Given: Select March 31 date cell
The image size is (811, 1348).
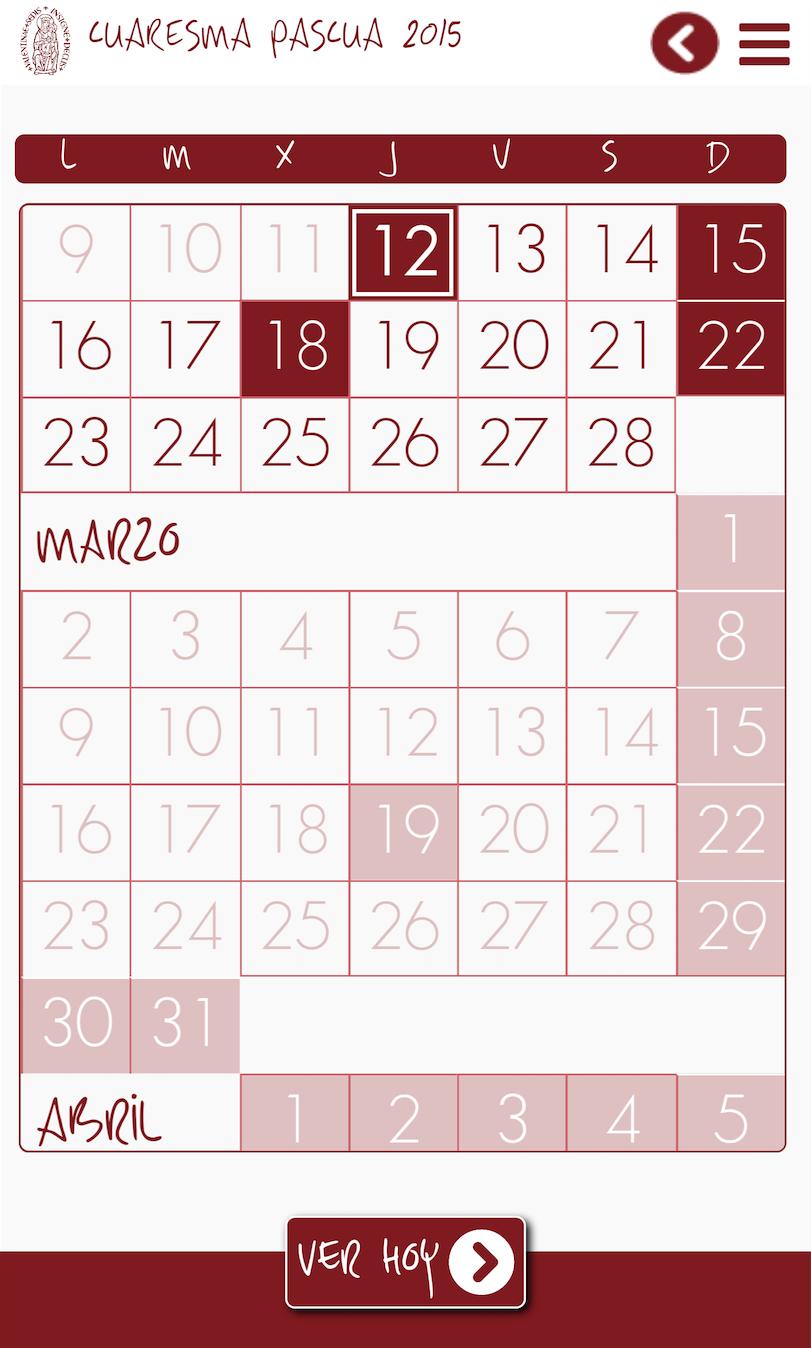Looking at the screenshot, I should (x=185, y=1025).
